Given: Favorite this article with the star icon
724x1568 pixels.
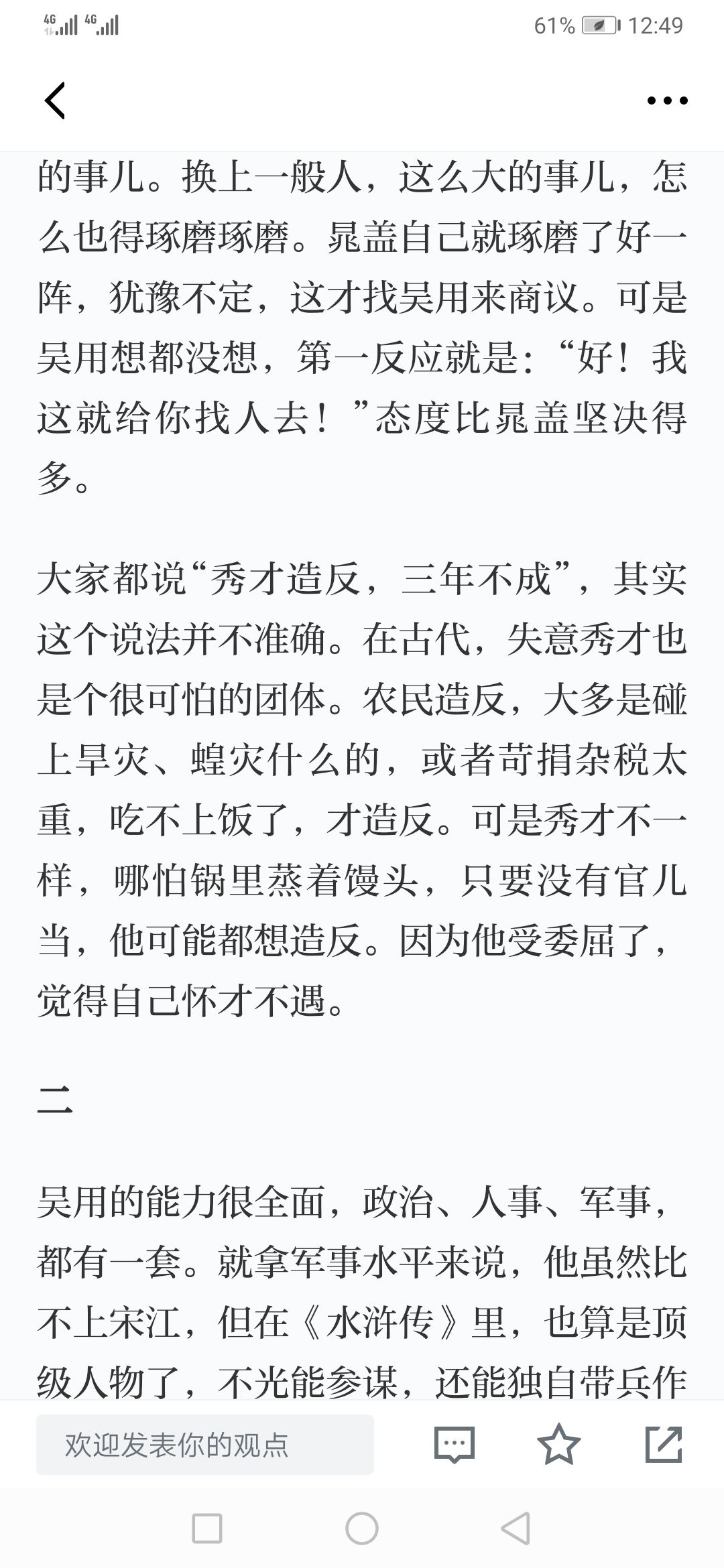Looking at the screenshot, I should [559, 1444].
